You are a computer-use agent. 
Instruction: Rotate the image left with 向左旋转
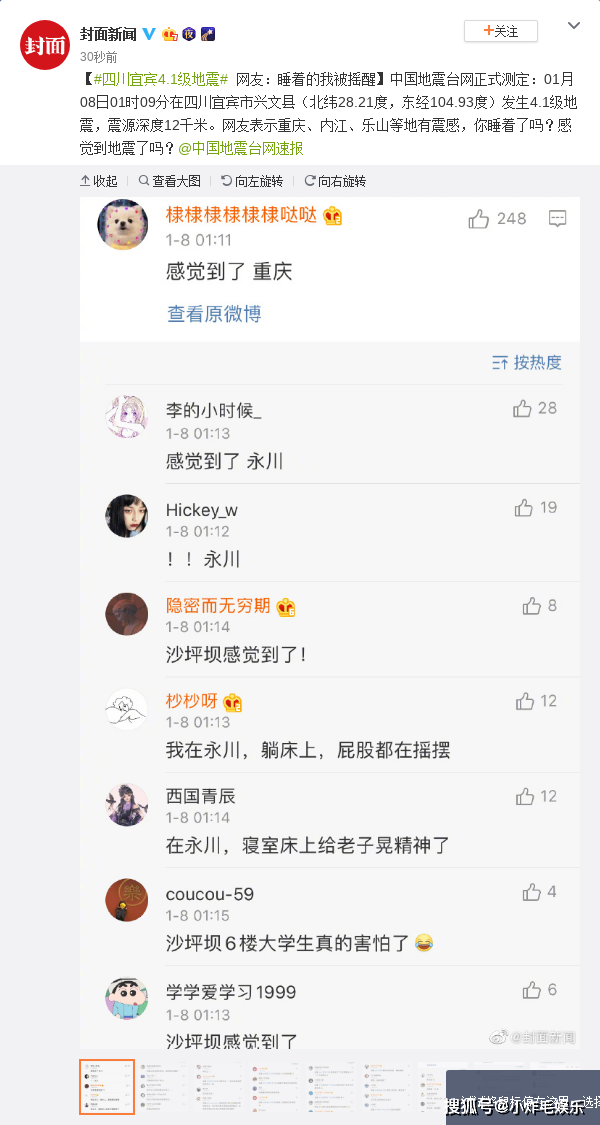(x=251, y=181)
